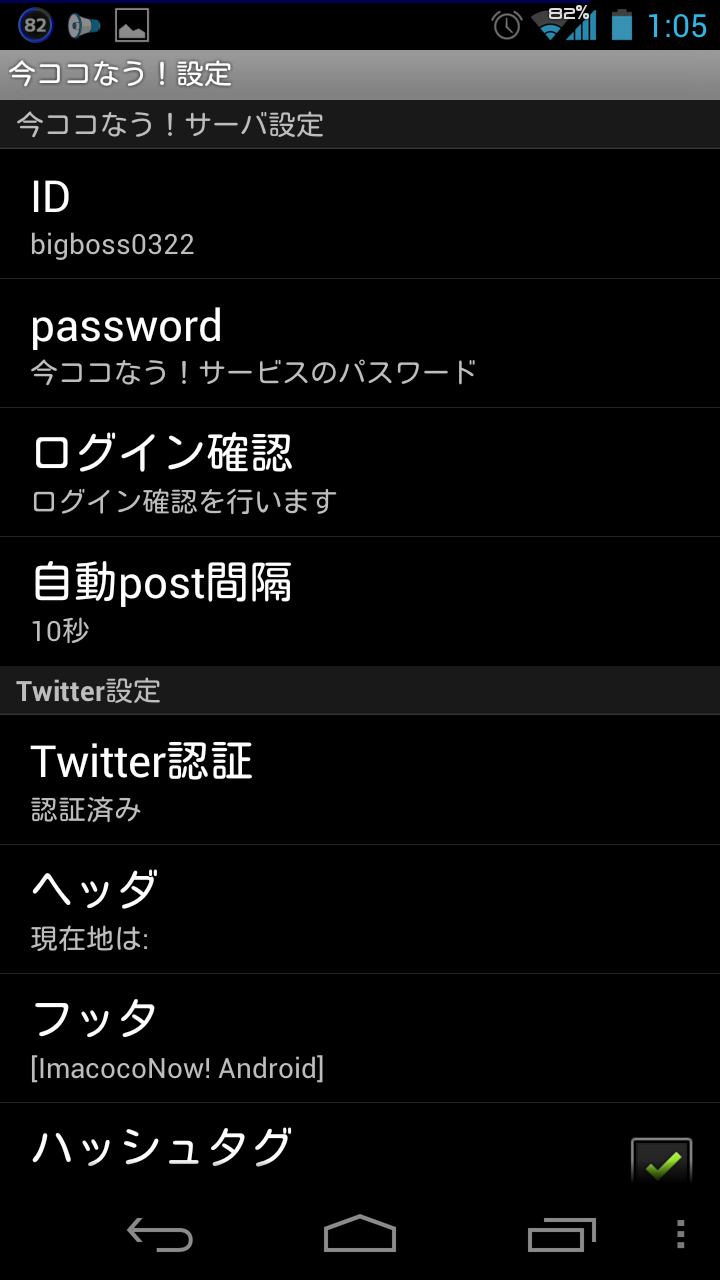Open the password setting
The width and height of the screenshot is (720, 1280).
pos(360,344)
